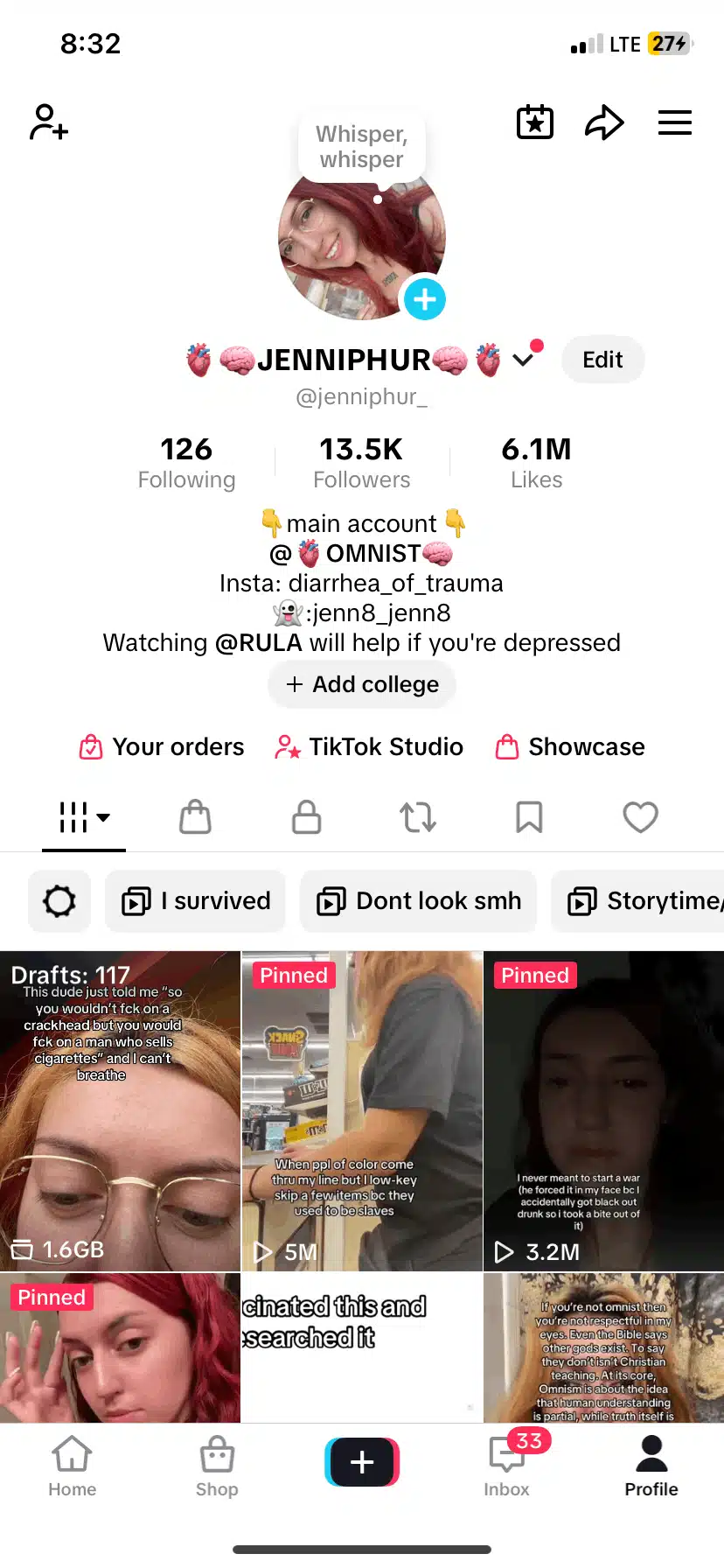Screen dimensions: 724x1568
Task: Go to the Home tab
Action: pos(72,1466)
